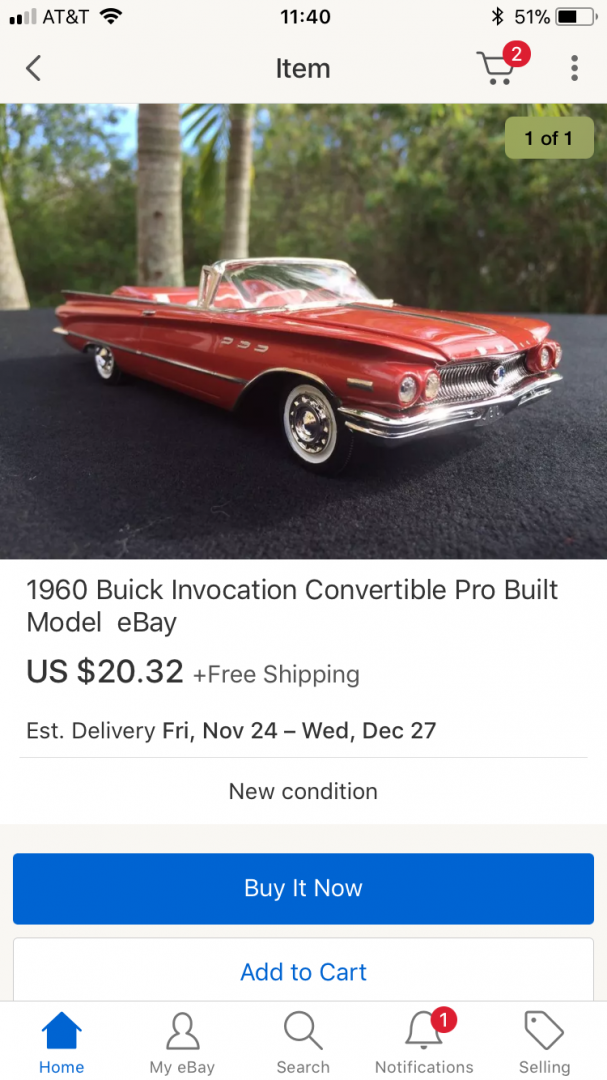Go to the Search tab
607x1080 pixels.
click(x=303, y=1042)
